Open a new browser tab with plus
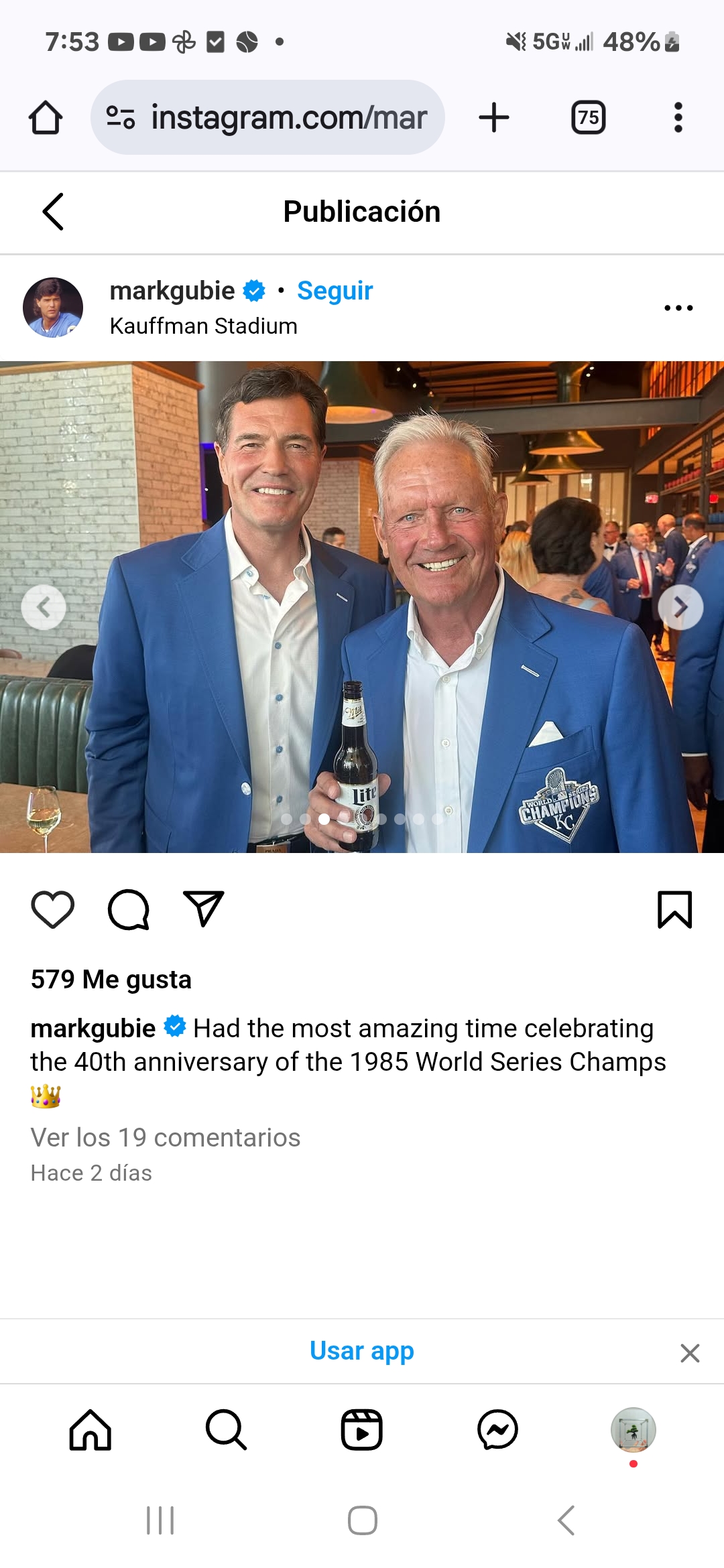 tap(494, 118)
